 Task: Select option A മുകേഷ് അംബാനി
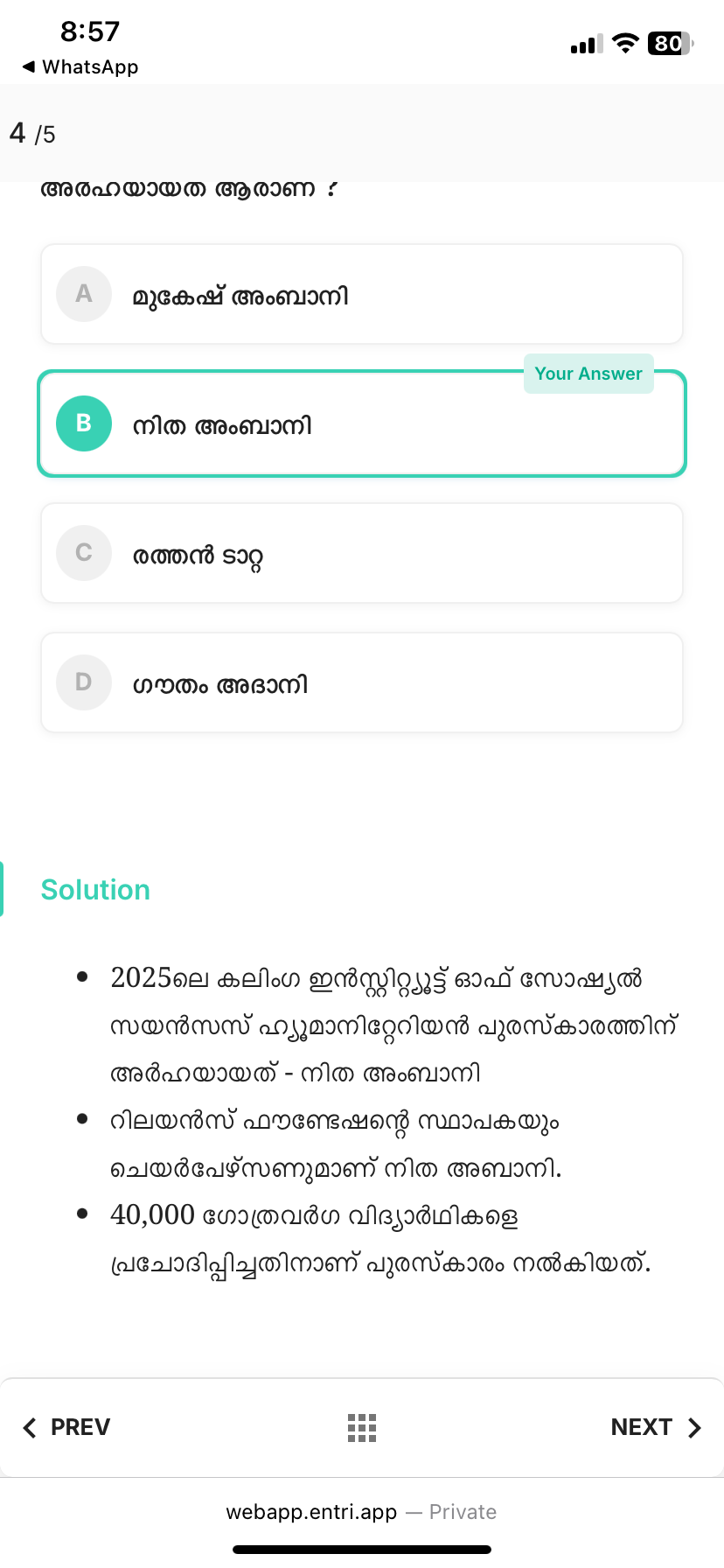pos(361,294)
